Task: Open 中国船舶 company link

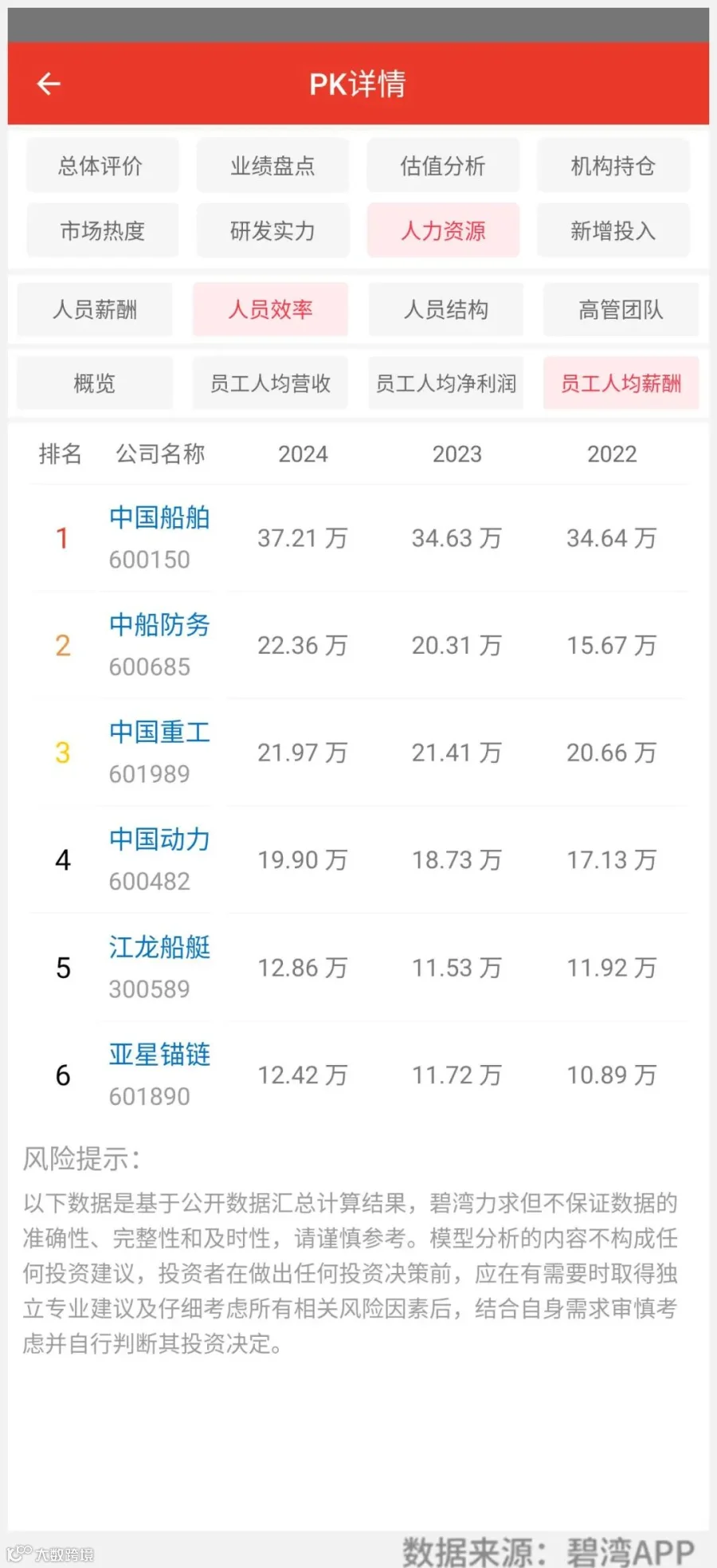Action: [x=159, y=518]
